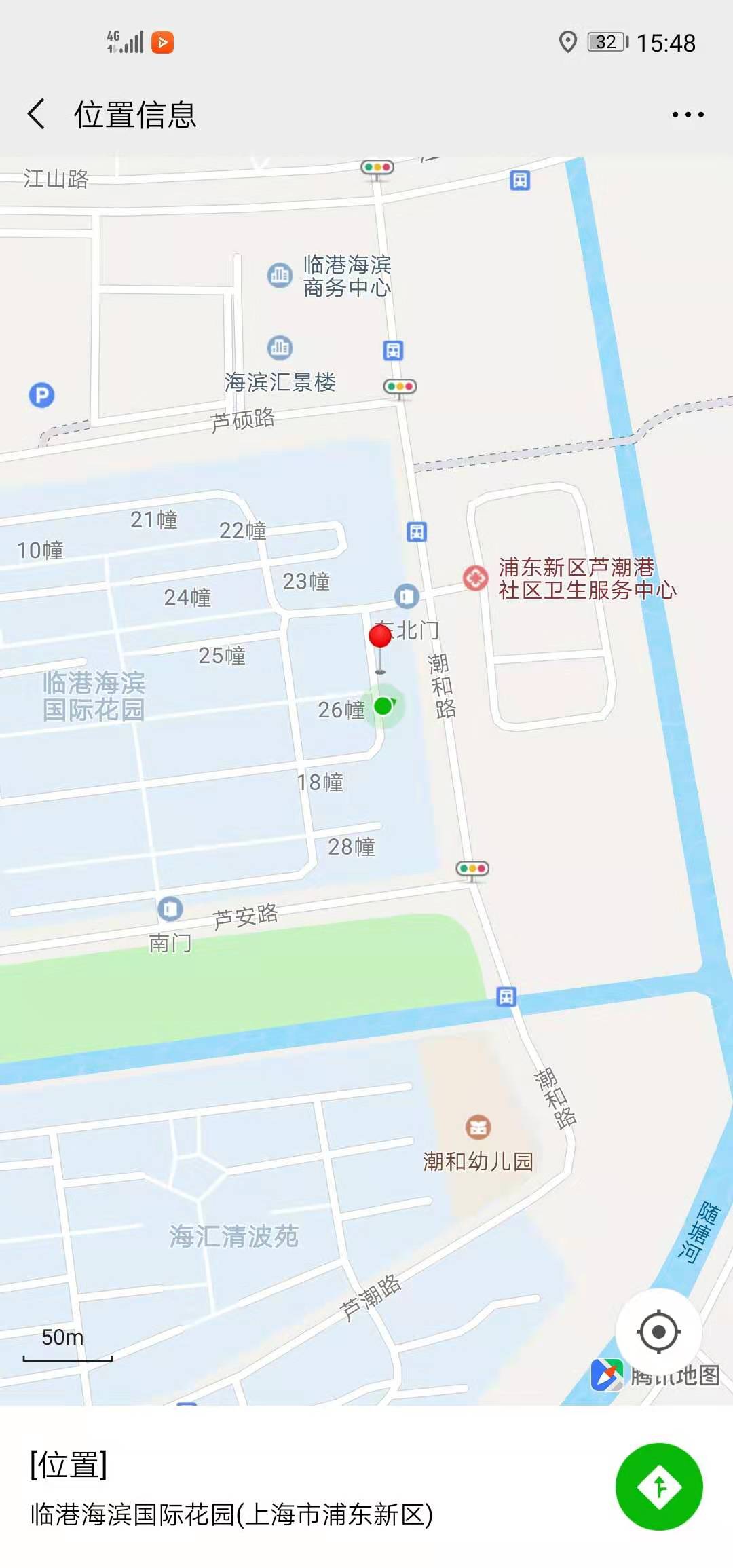Screen dimensions: 733x1568
Task: Select 海滨汇景楼 on the map
Action: 279,348
